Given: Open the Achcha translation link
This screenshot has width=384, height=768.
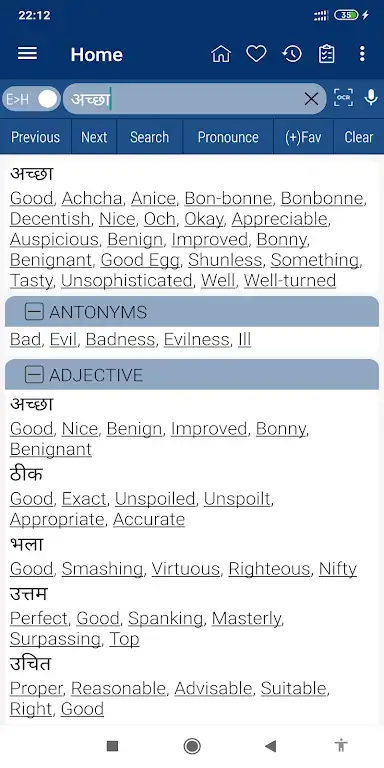Looking at the screenshot, I should 92,198.
